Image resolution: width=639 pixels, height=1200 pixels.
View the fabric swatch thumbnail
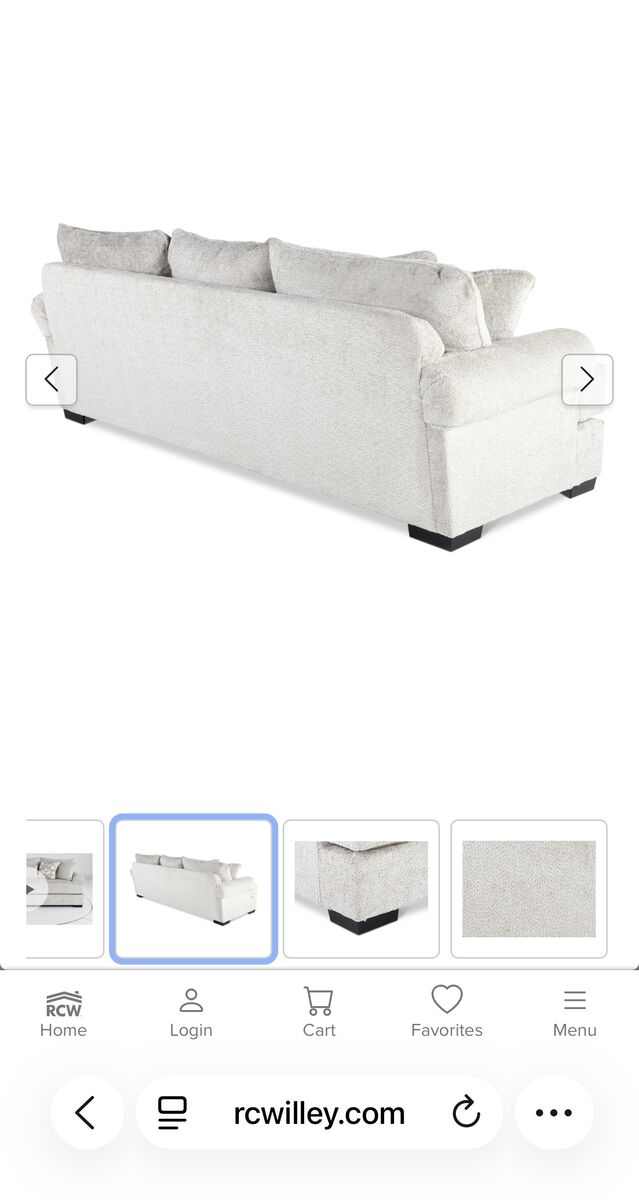tap(529, 889)
